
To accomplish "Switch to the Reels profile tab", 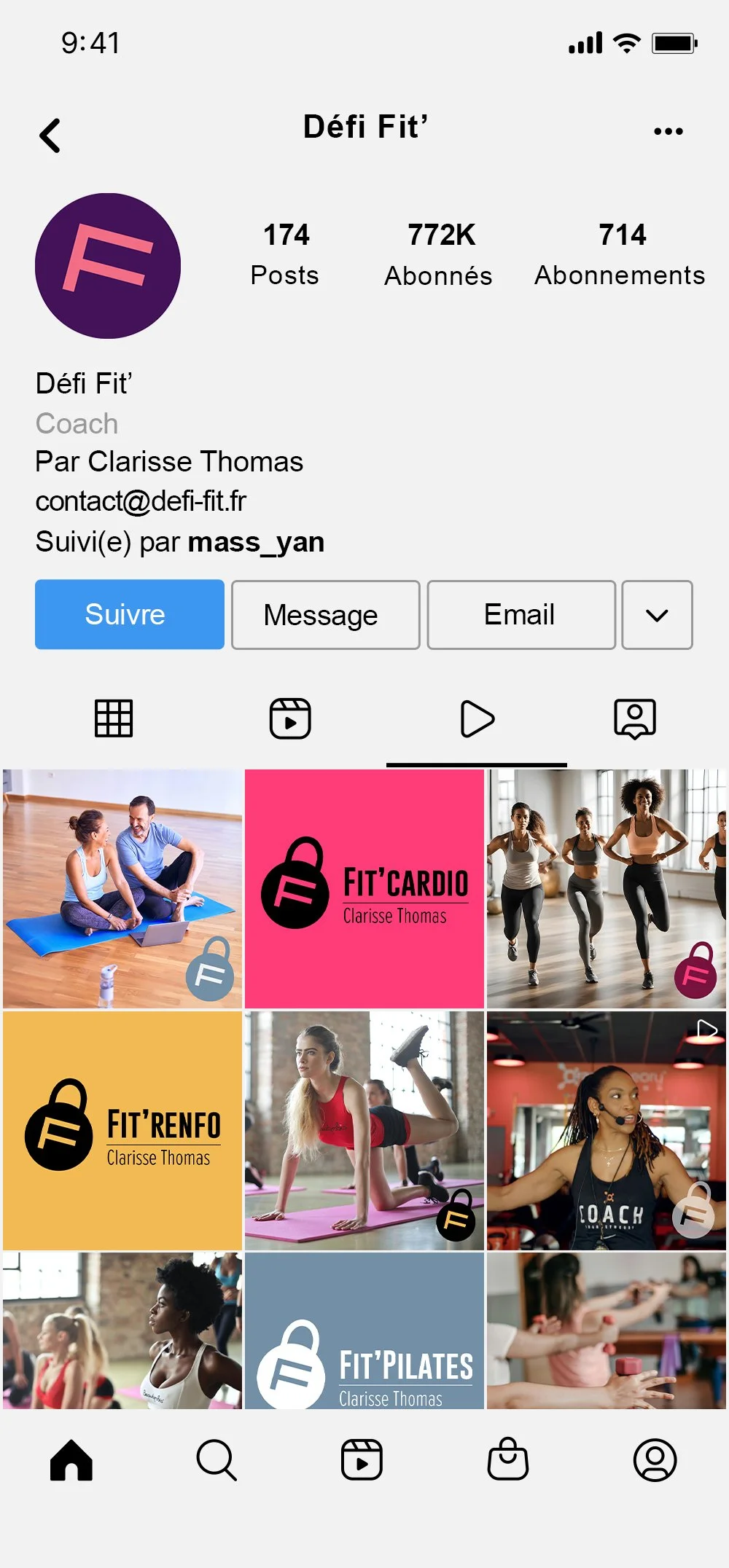I will pyautogui.click(x=290, y=718).
